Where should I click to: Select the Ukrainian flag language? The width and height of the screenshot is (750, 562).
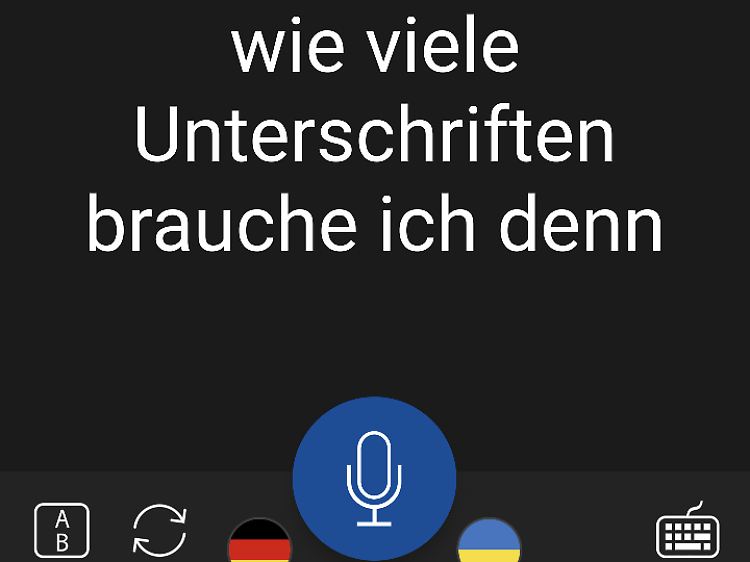pyautogui.click(x=489, y=541)
